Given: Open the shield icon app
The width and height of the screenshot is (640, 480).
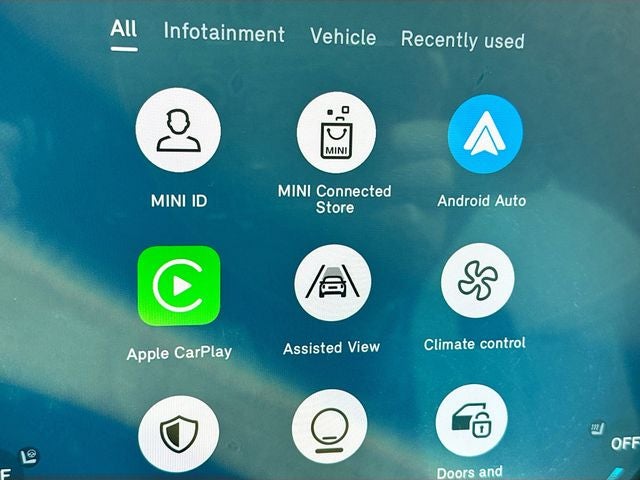Looking at the screenshot, I should pyautogui.click(x=178, y=435).
